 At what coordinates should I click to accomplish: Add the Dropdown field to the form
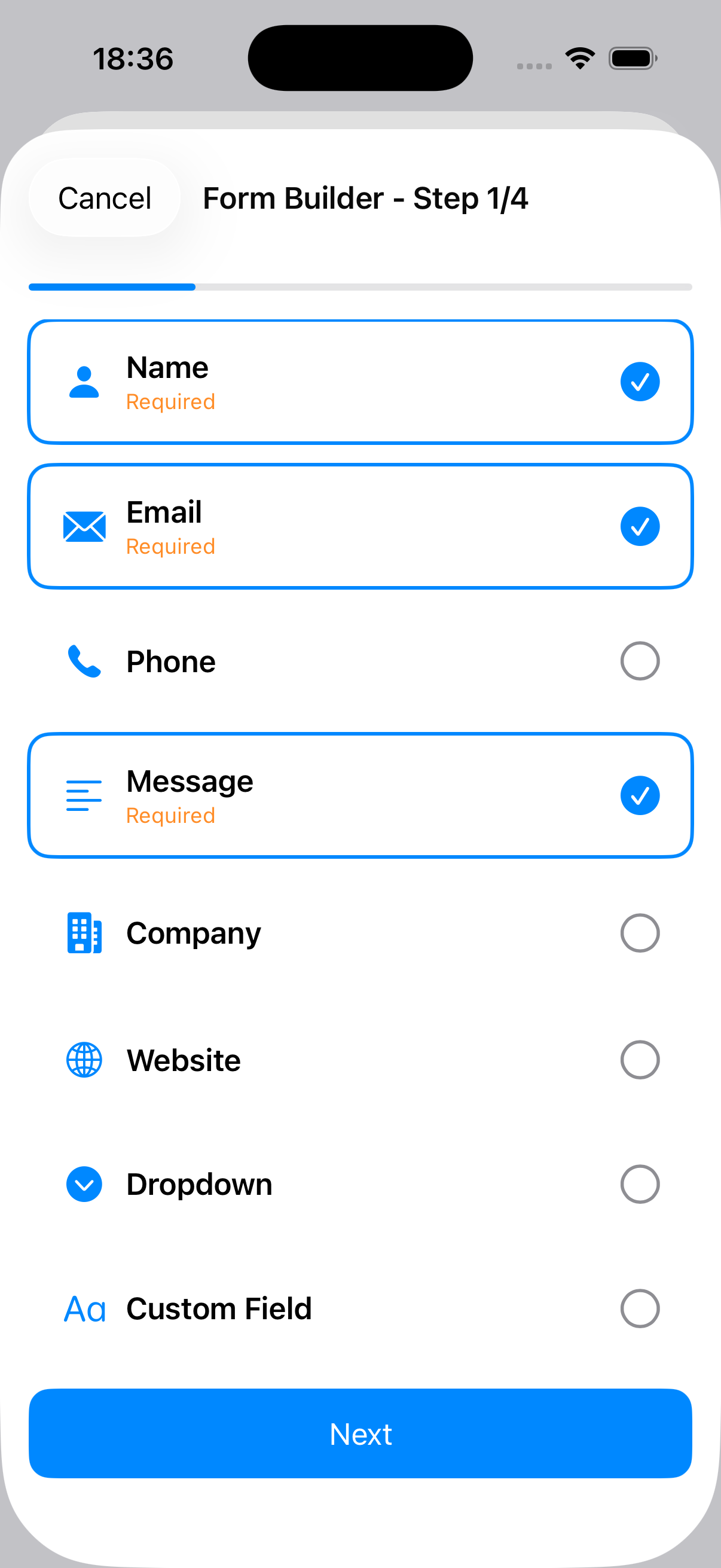pyautogui.click(x=640, y=1185)
